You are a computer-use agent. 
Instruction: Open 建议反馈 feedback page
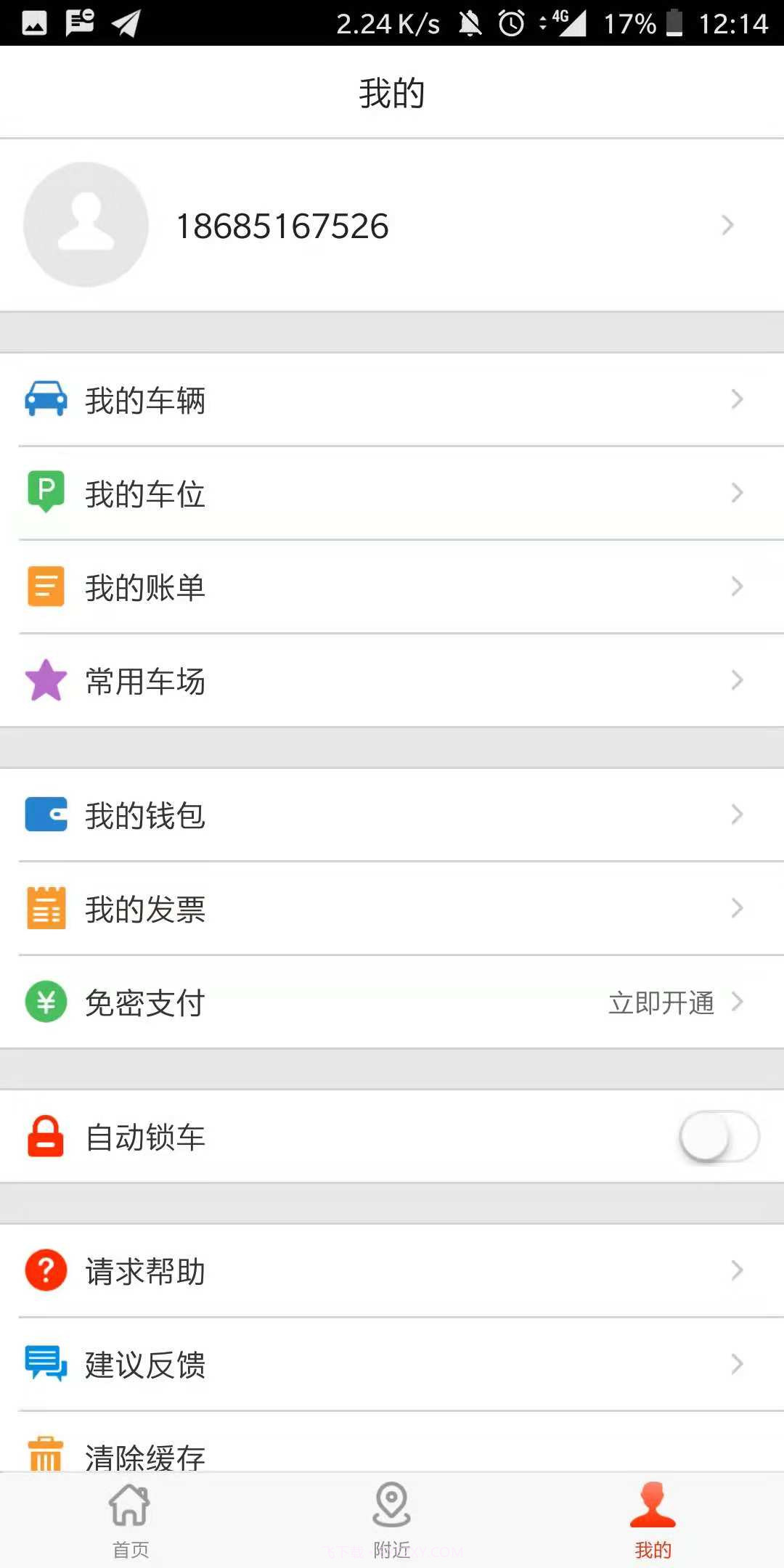tap(145, 1365)
